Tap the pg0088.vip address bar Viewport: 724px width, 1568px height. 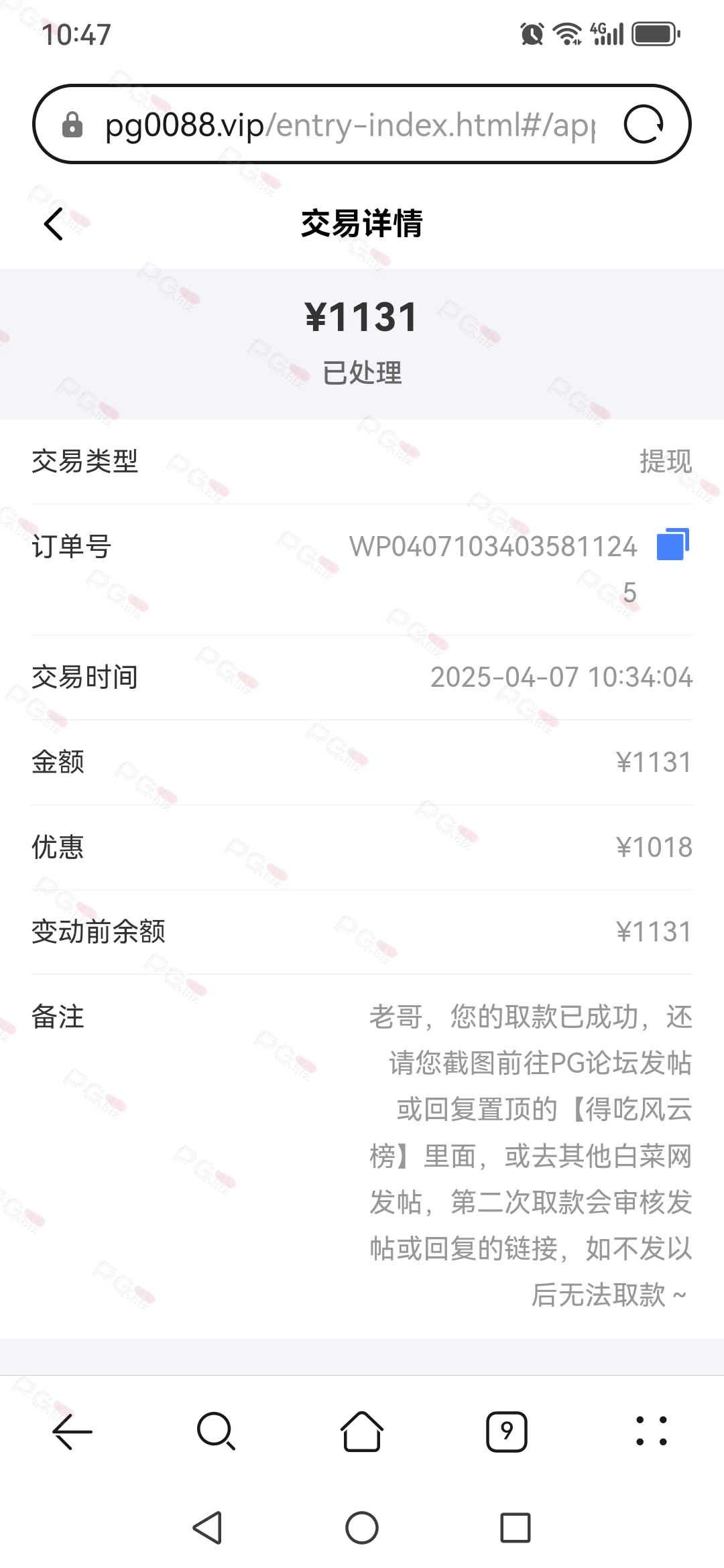[x=349, y=125]
